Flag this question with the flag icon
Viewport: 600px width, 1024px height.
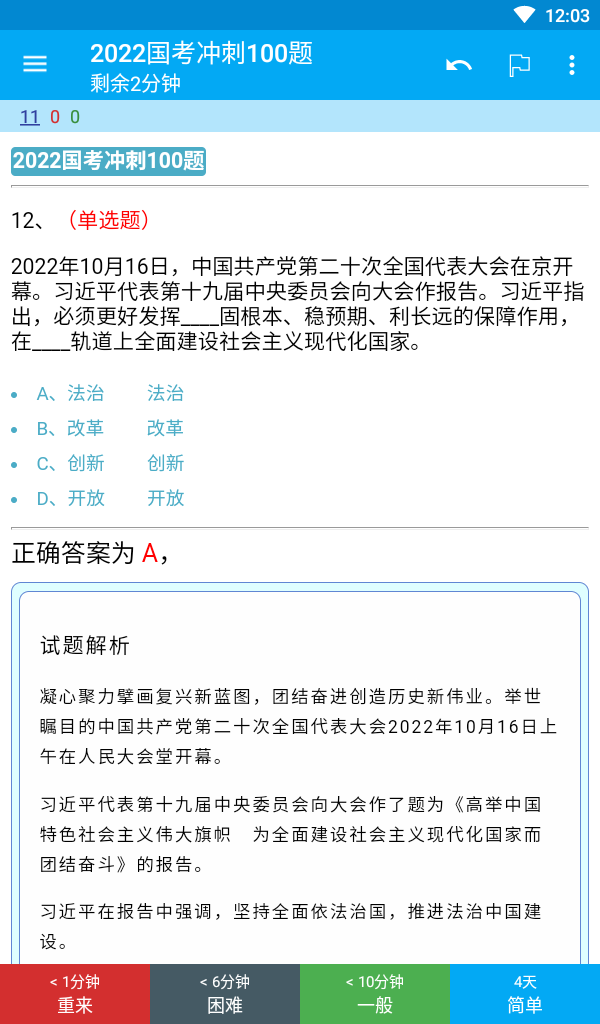pos(520,65)
